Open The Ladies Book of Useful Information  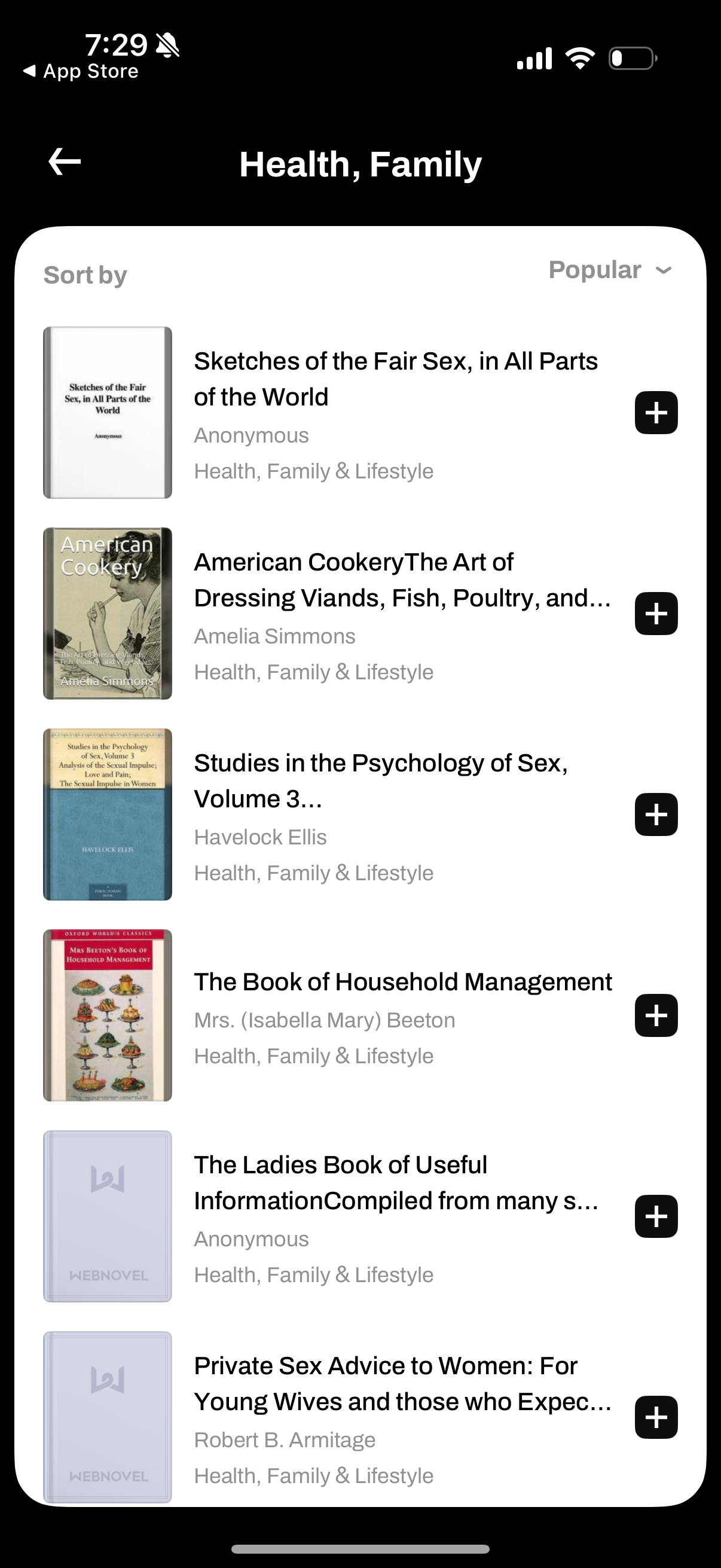(x=396, y=1182)
